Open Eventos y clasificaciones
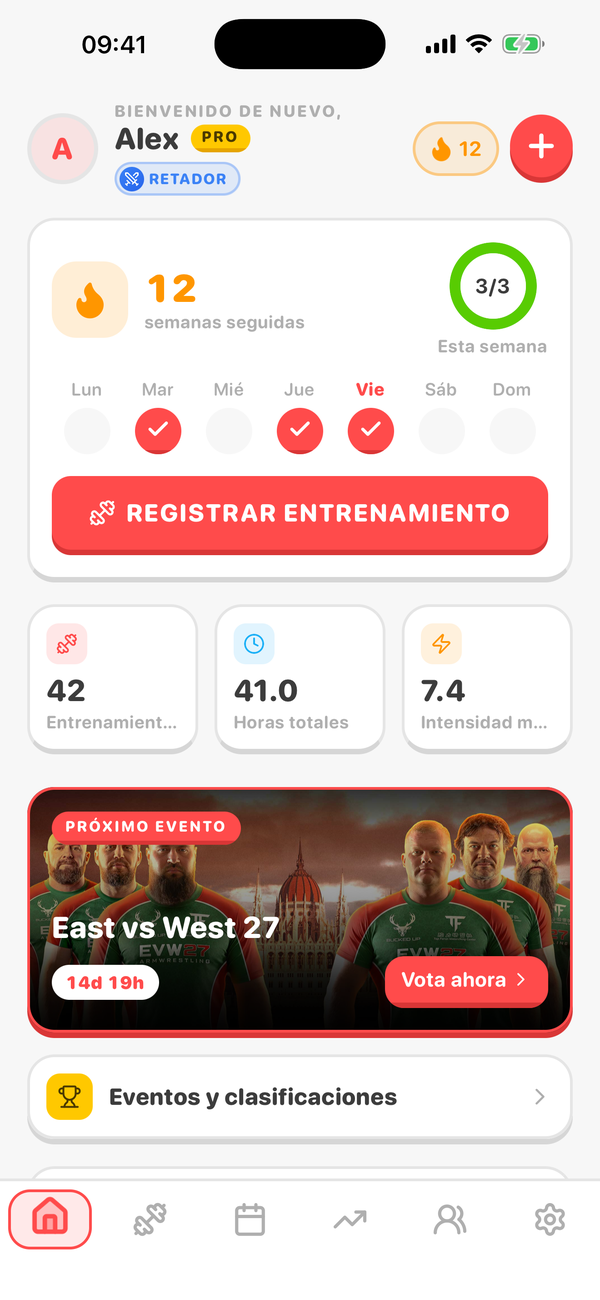600x1300 pixels. click(x=300, y=1097)
